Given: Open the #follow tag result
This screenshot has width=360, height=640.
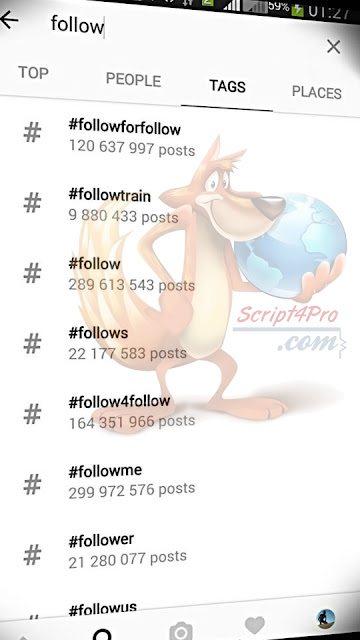Looking at the screenshot, I should tap(180, 274).
